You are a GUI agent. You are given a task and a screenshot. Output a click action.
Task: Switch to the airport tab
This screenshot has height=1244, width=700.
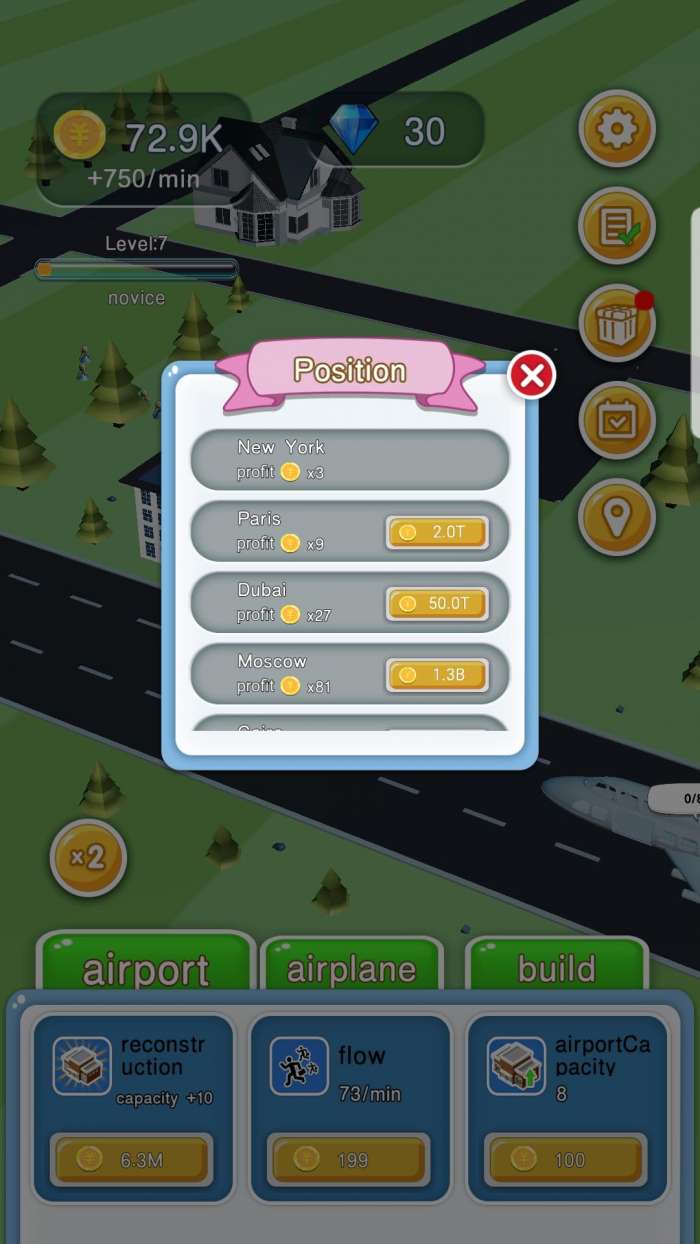coord(146,967)
